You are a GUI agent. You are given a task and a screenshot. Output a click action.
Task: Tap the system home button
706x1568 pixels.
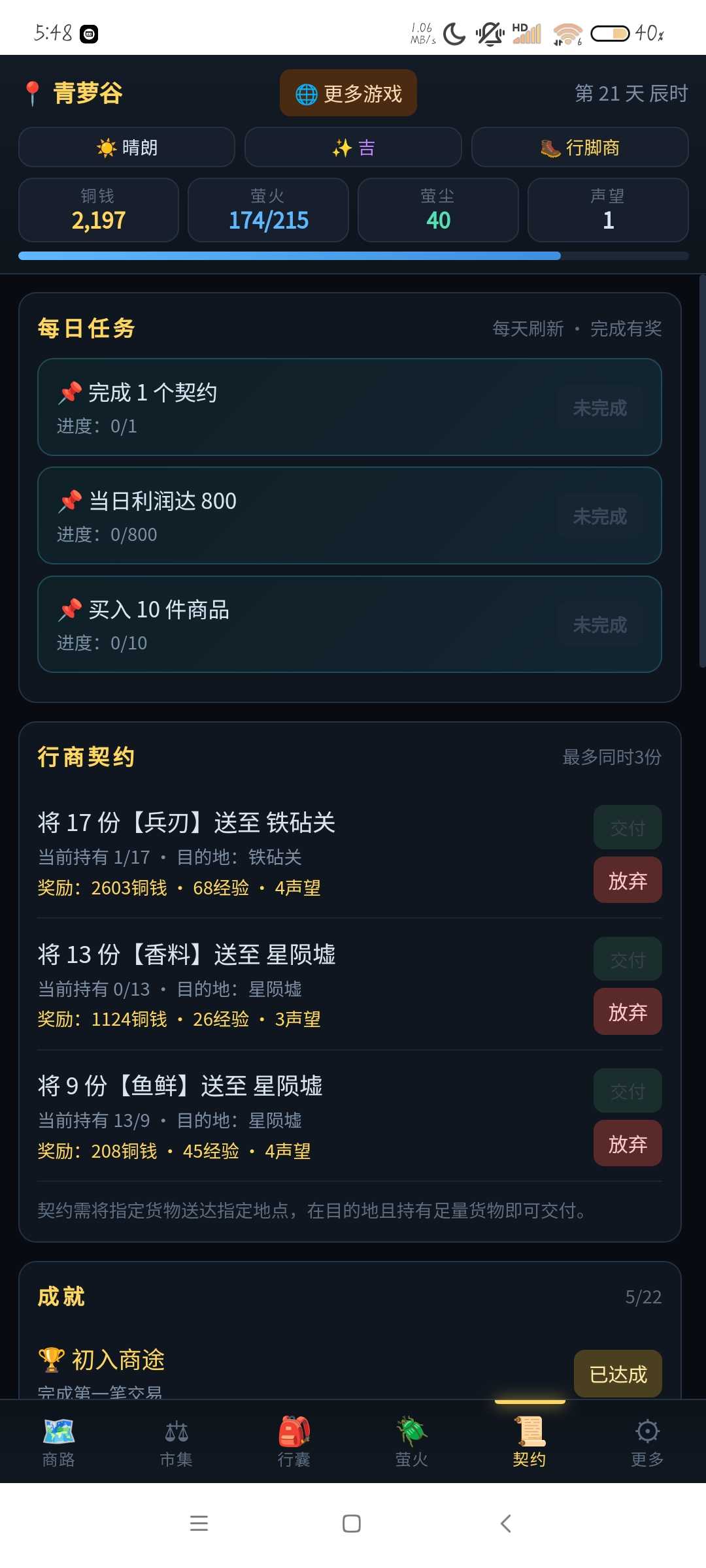tap(352, 1524)
